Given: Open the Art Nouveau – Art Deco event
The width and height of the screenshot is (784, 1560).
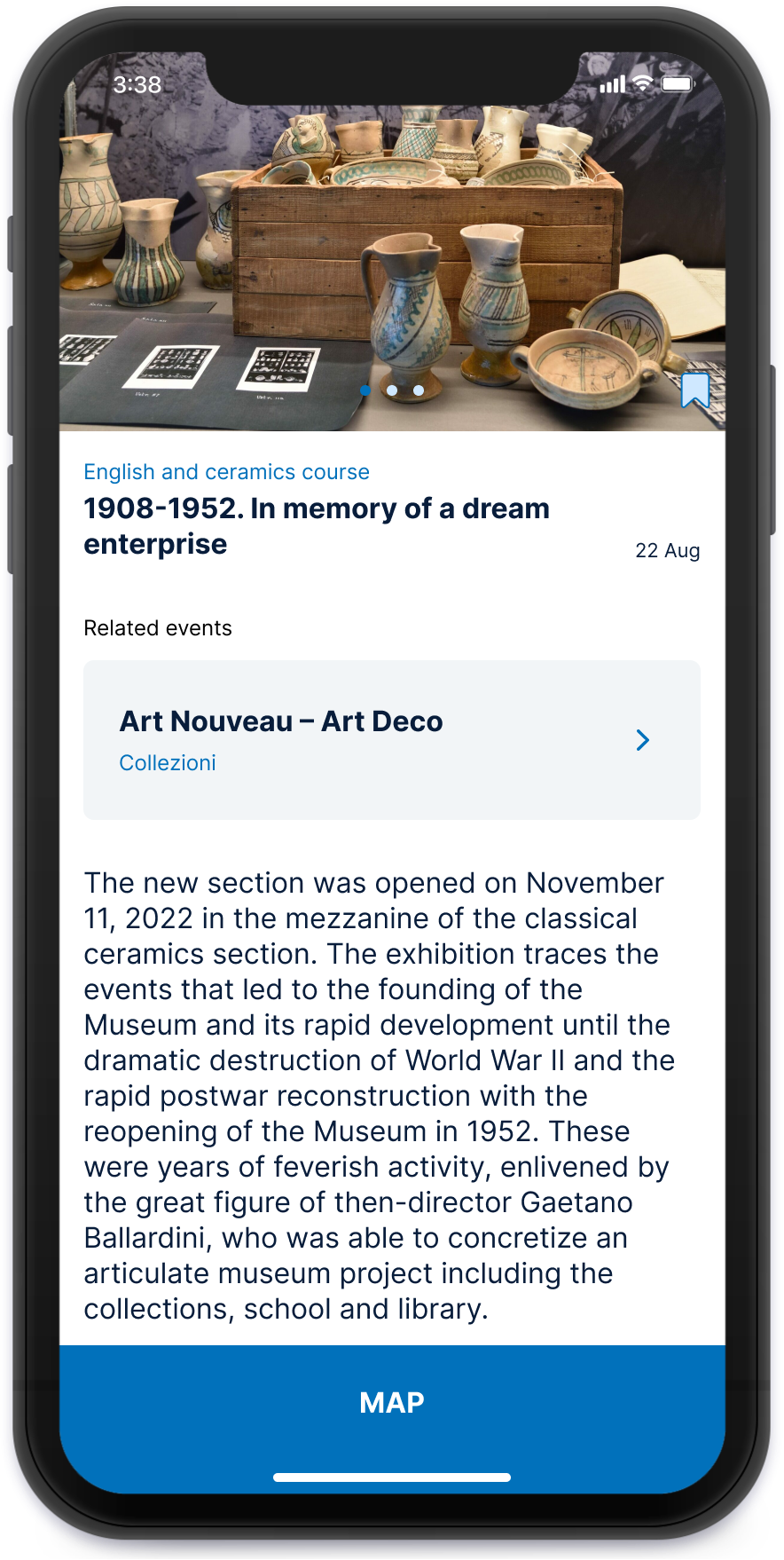Looking at the screenshot, I should click(x=391, y=739).
